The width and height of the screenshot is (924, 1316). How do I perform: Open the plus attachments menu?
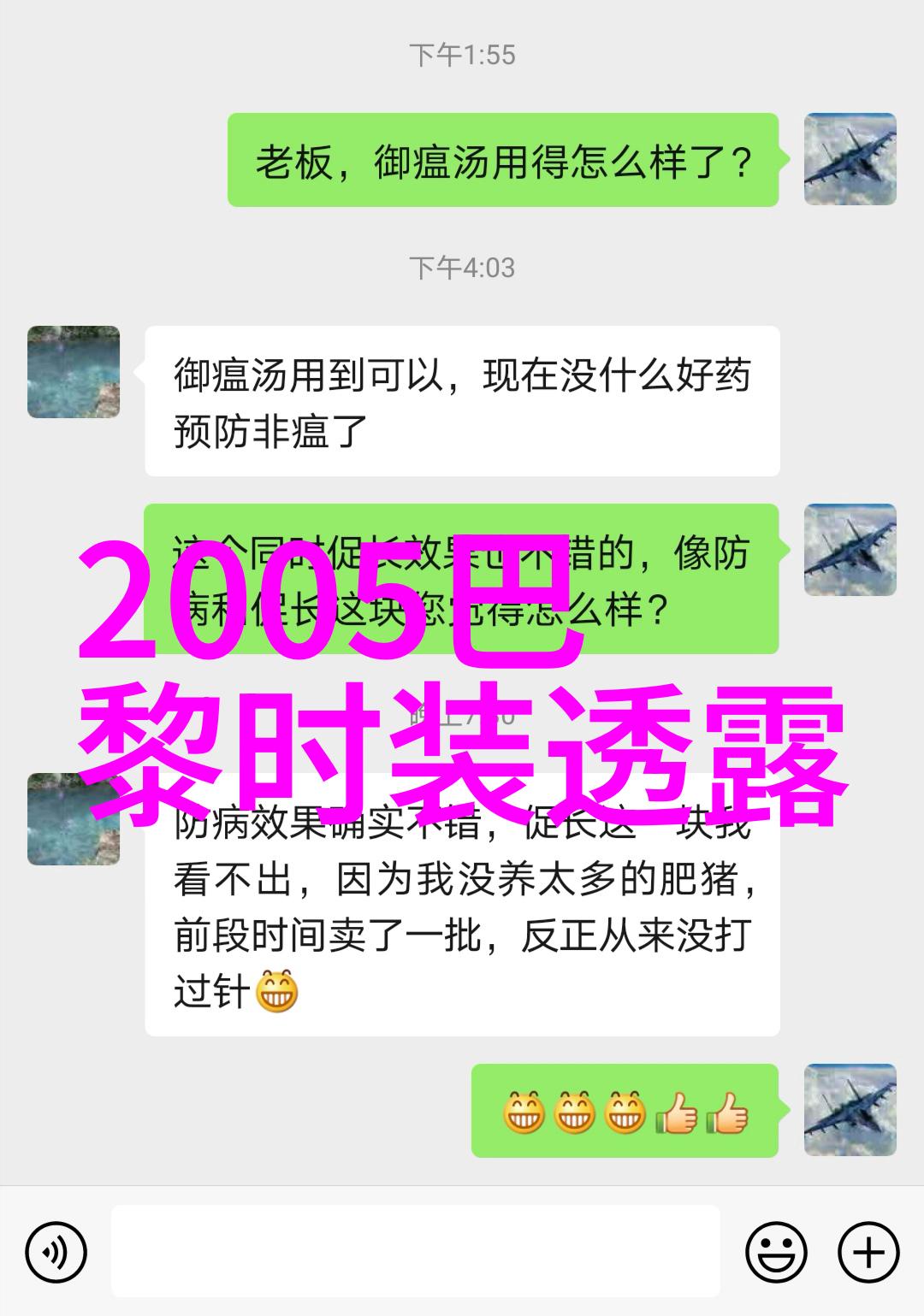point(868,1253)
